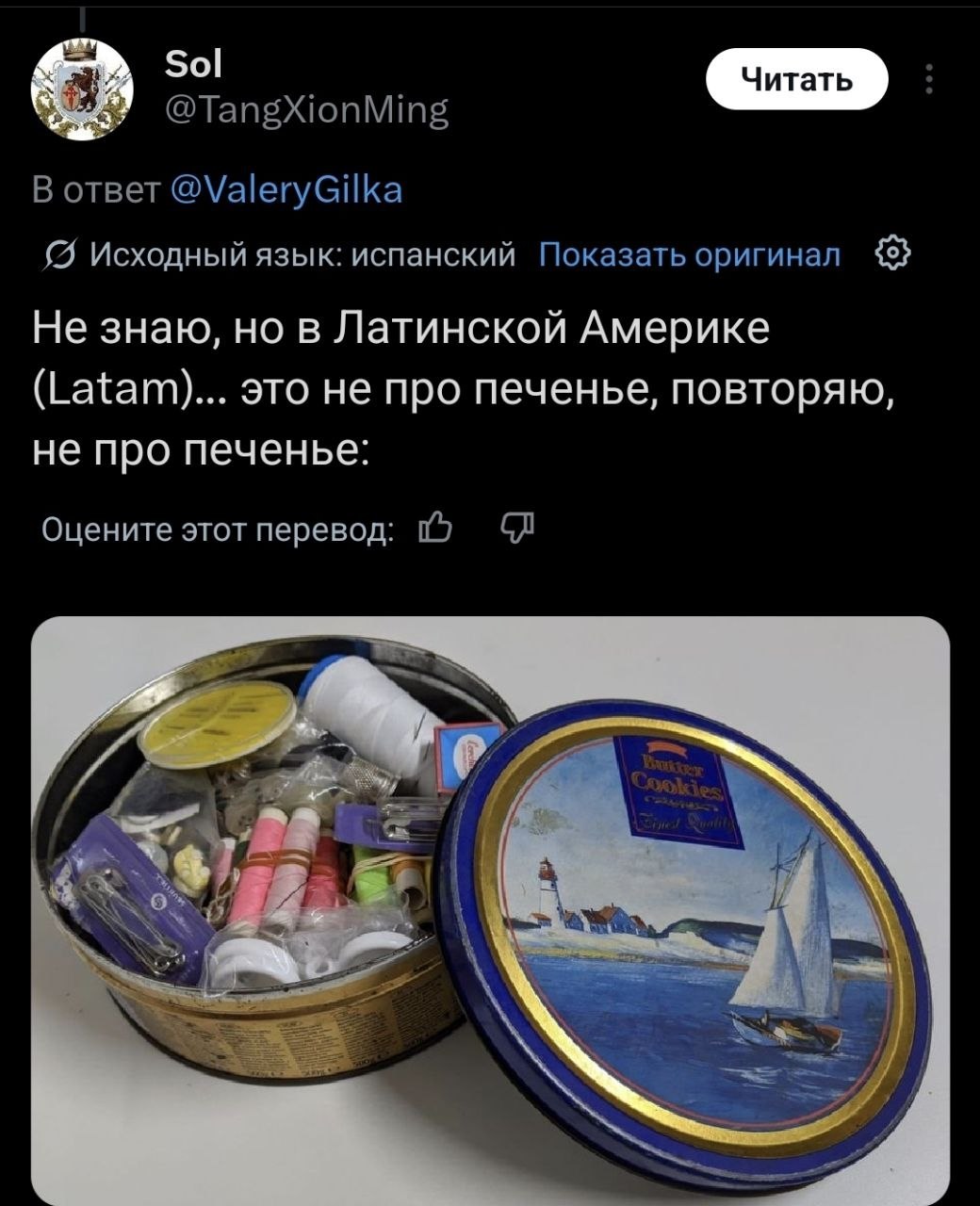The width and height of the screenshot is (980, 1206).
Task: Show the original Spanish text
Action: click(690, 254)
